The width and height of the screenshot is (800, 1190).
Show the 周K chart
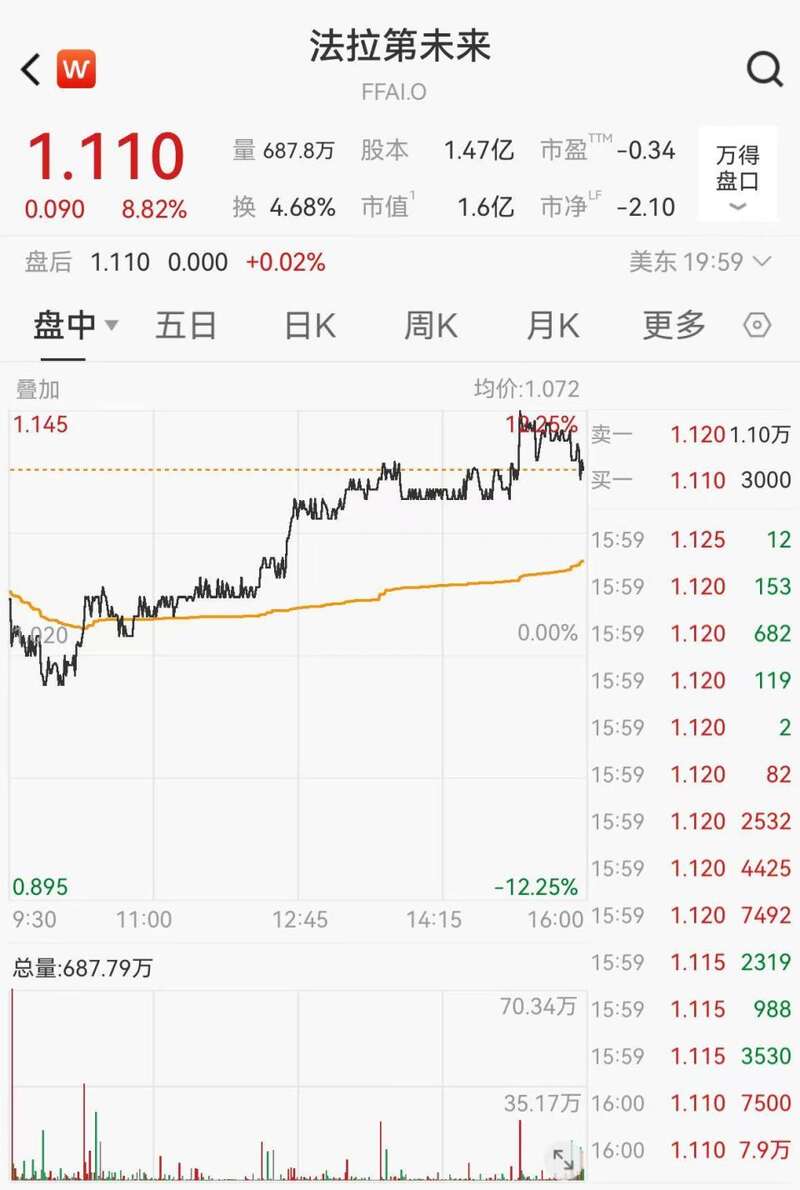430,325
